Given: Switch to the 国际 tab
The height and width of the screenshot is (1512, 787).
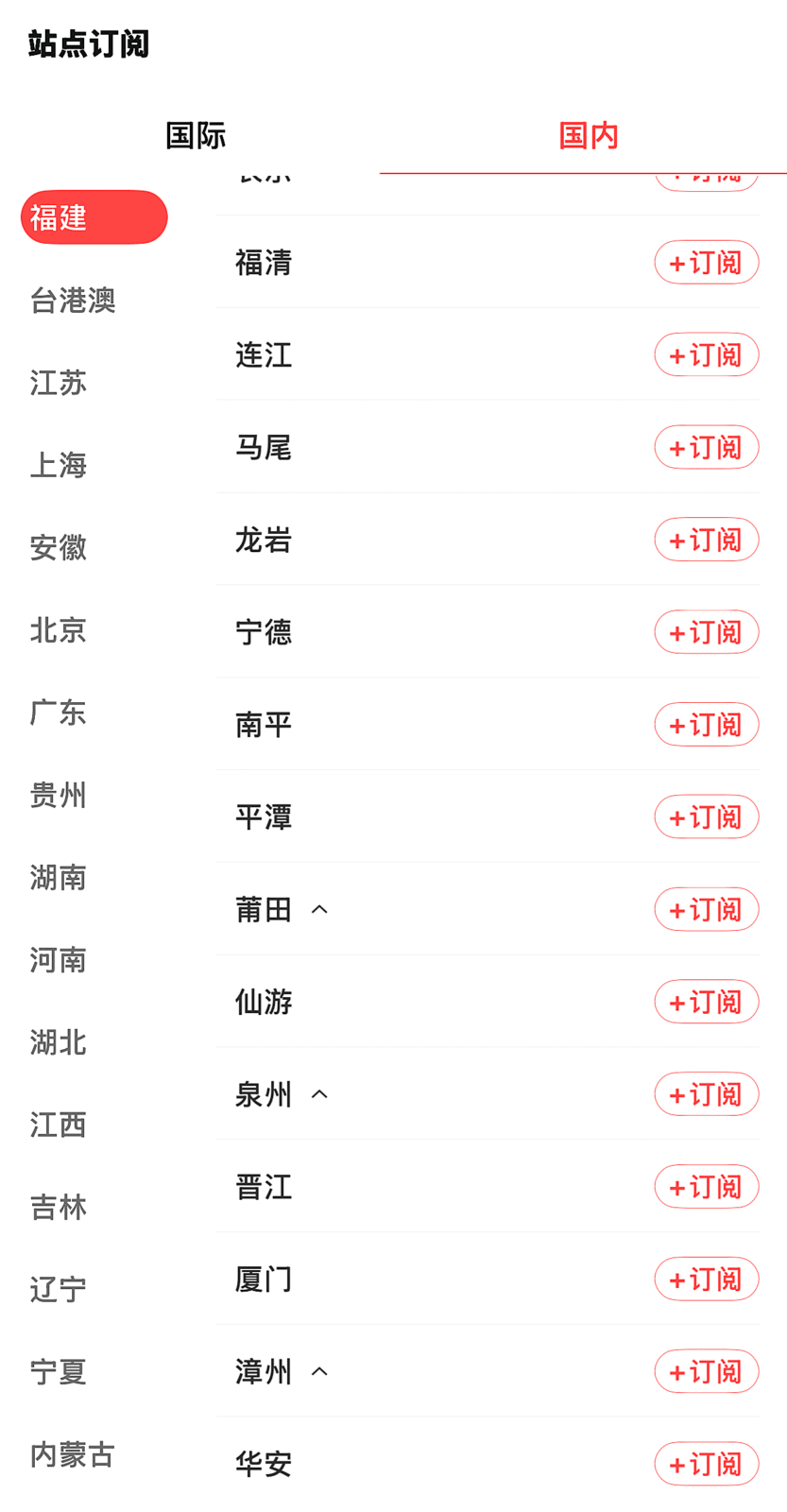Looking at the screenshot, I should (196, 136).
